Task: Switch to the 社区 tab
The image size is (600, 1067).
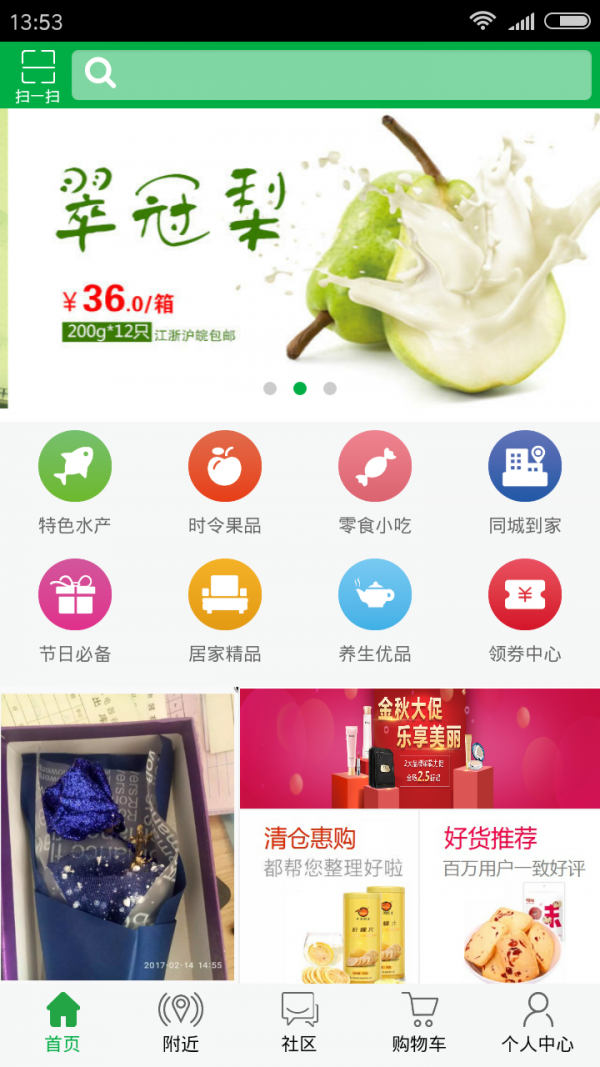Action: pyautogui.click(x=299, y=1023)
